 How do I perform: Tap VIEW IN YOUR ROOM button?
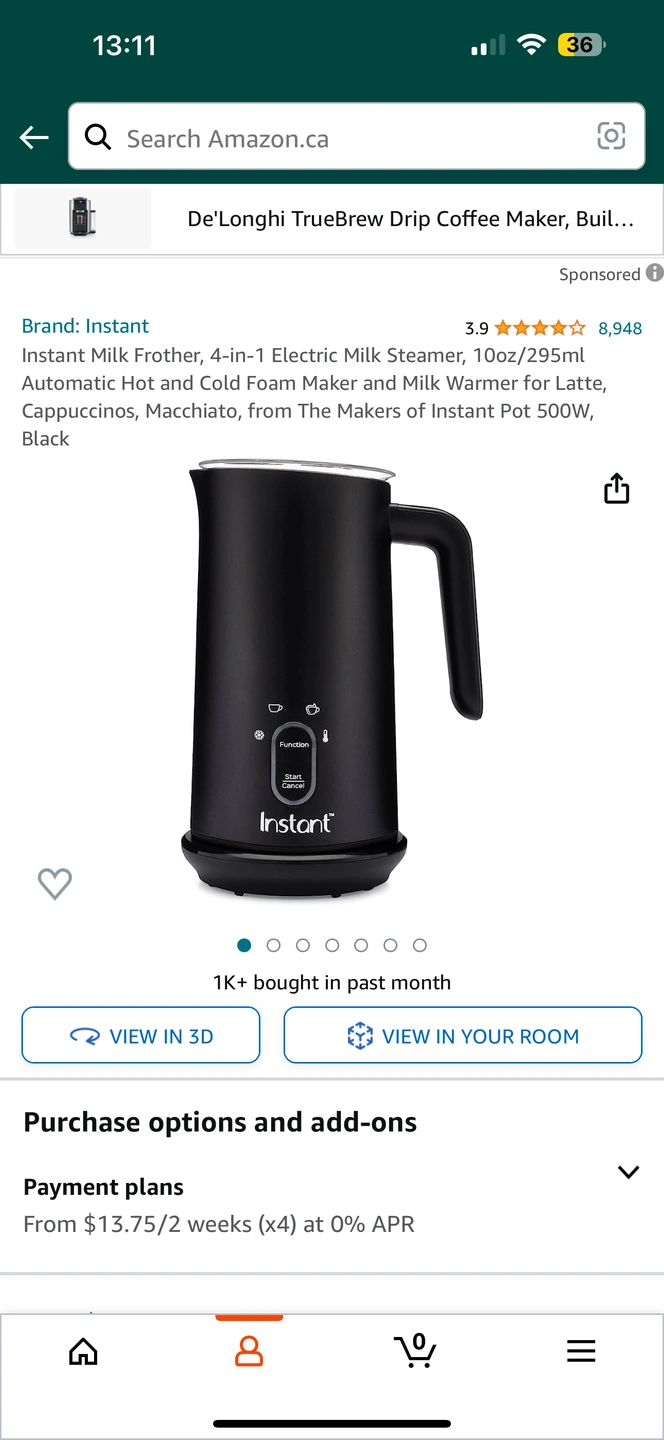pos(462,1036)
